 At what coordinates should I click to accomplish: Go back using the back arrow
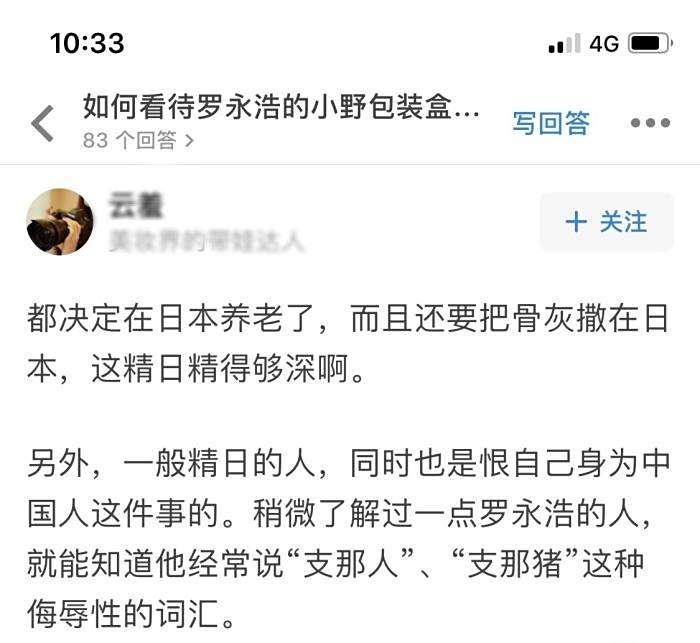pyautogui.click(x=42, y=123)
